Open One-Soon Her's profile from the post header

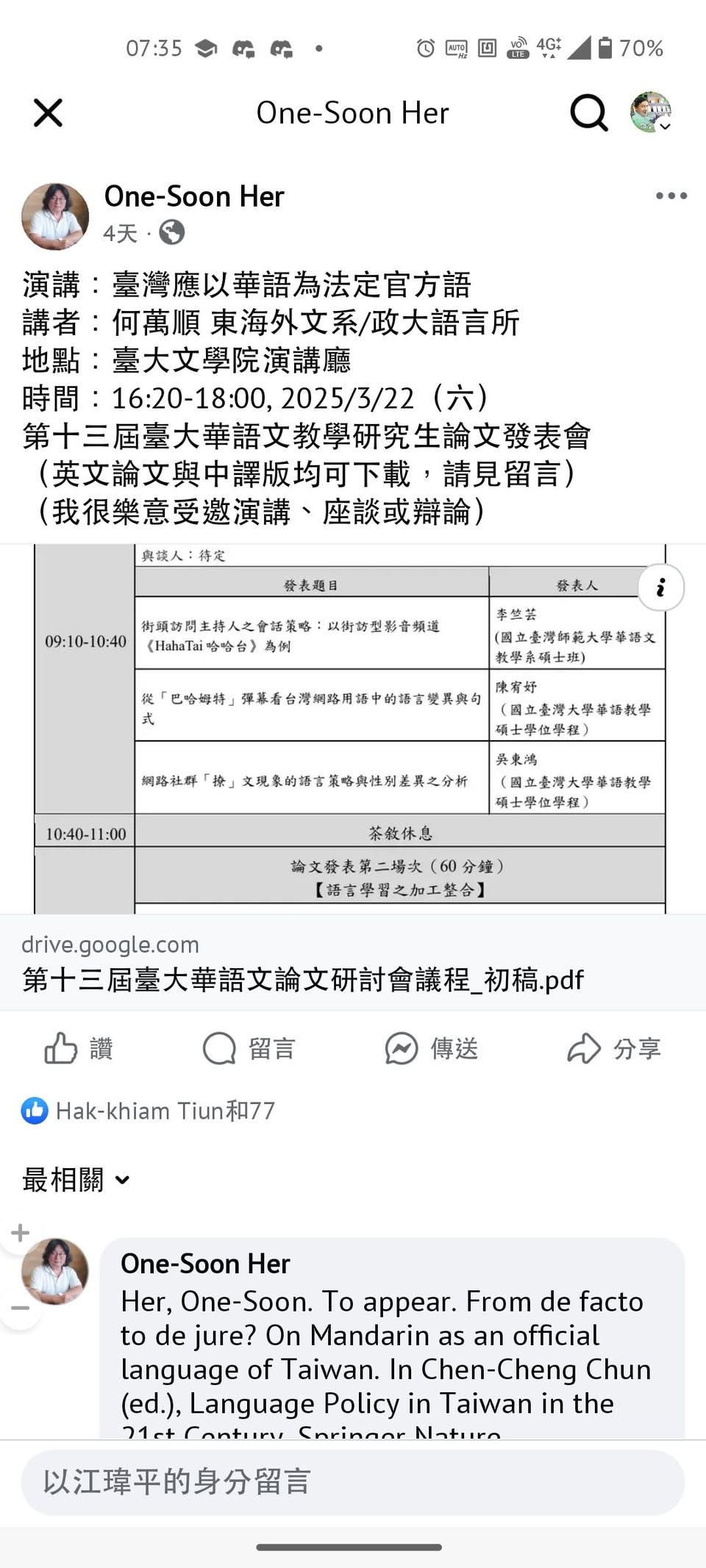(x=194, y=196)
